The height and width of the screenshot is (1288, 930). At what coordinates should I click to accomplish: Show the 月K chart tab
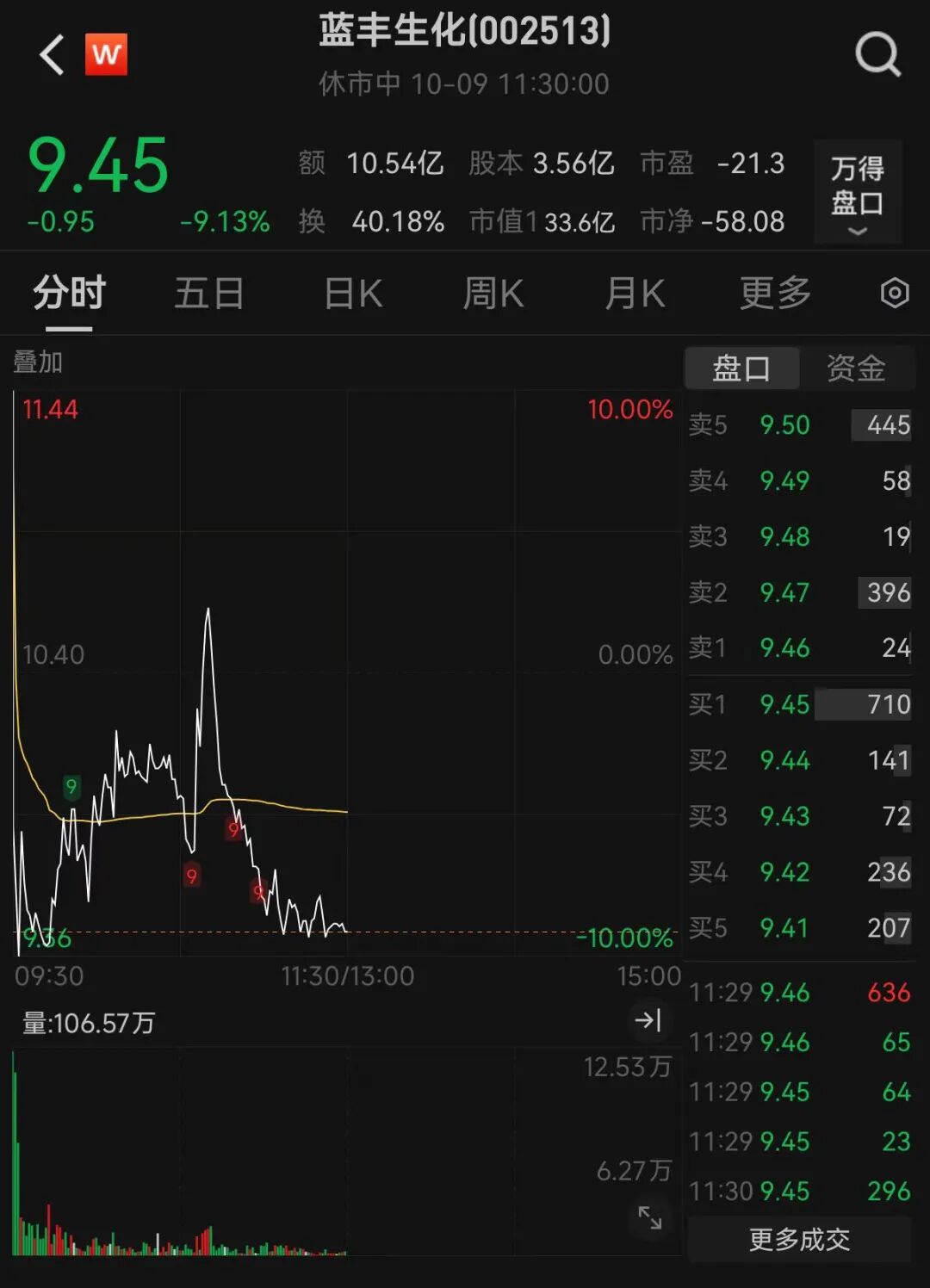point(635,294)
